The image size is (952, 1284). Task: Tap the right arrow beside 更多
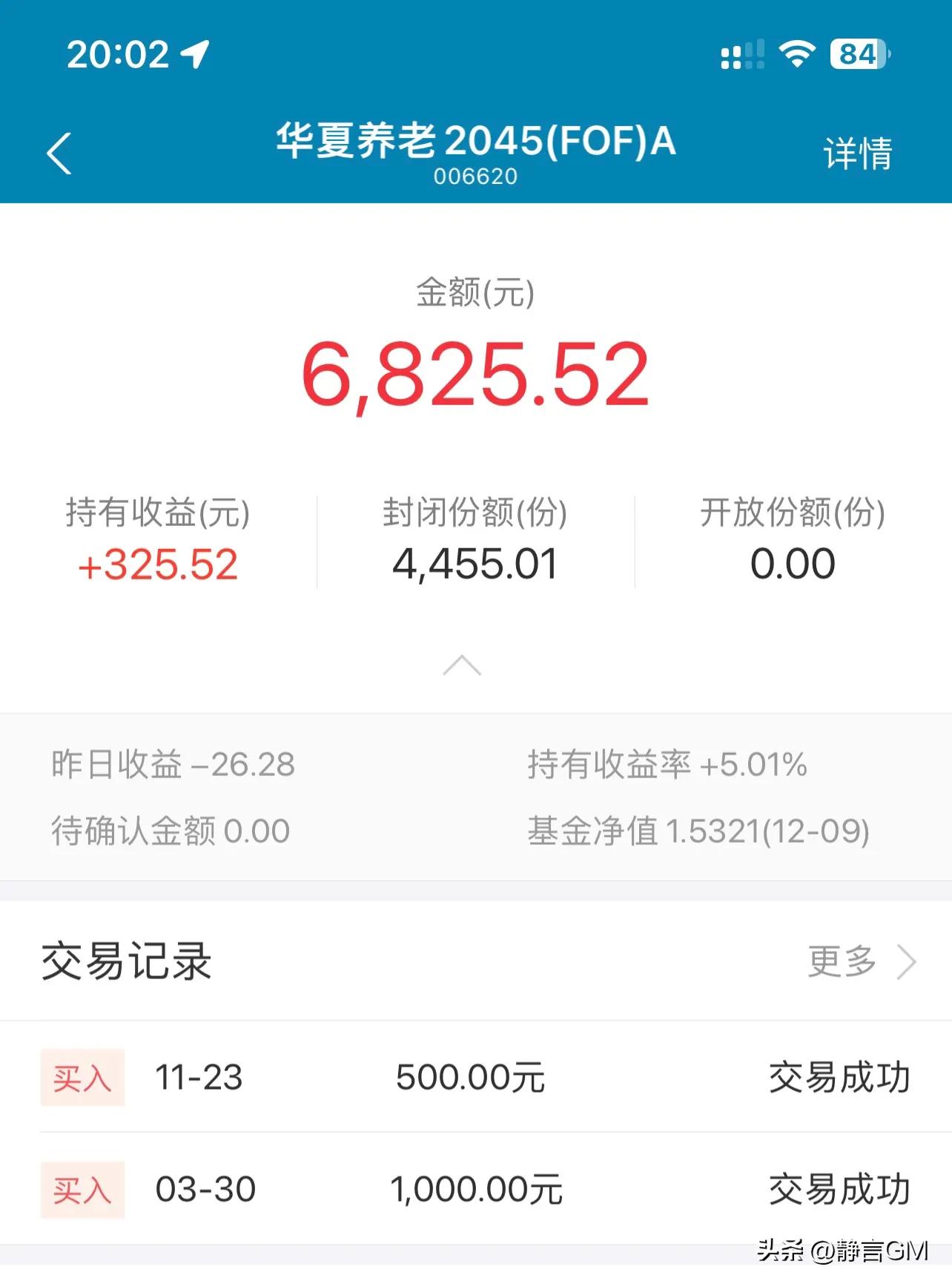903,961
